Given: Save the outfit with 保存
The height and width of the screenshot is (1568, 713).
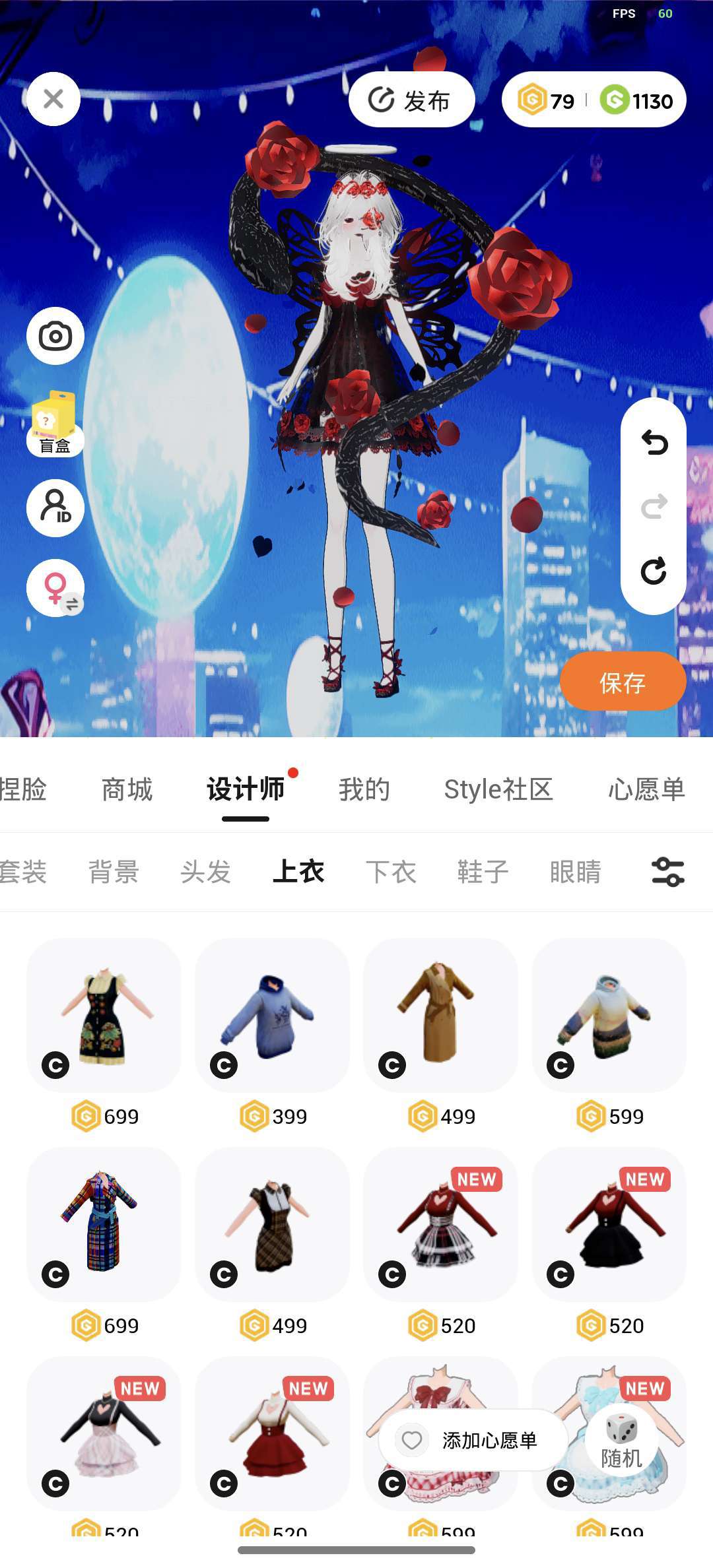Looking at the screenshot, I should tap(623, 682).
